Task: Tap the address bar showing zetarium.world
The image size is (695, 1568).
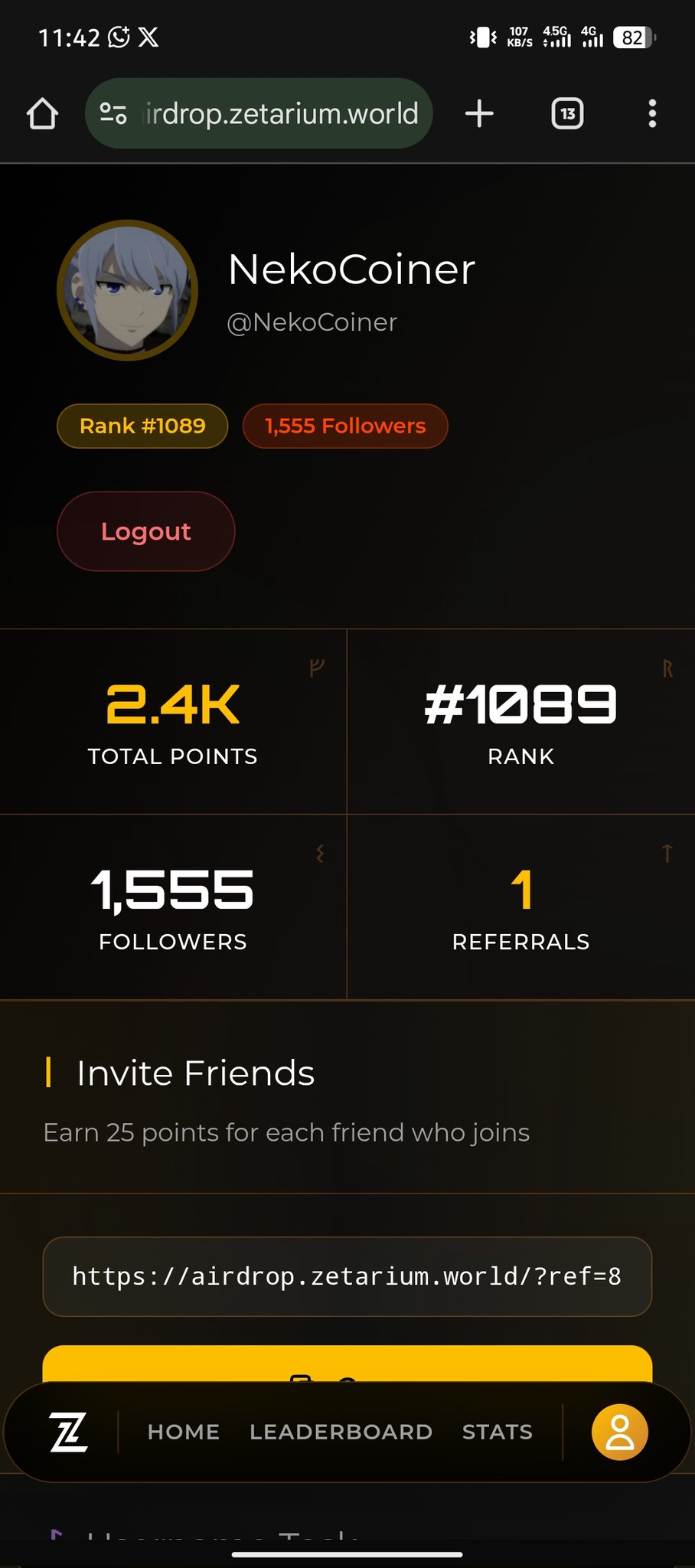Action: (280, 114)
